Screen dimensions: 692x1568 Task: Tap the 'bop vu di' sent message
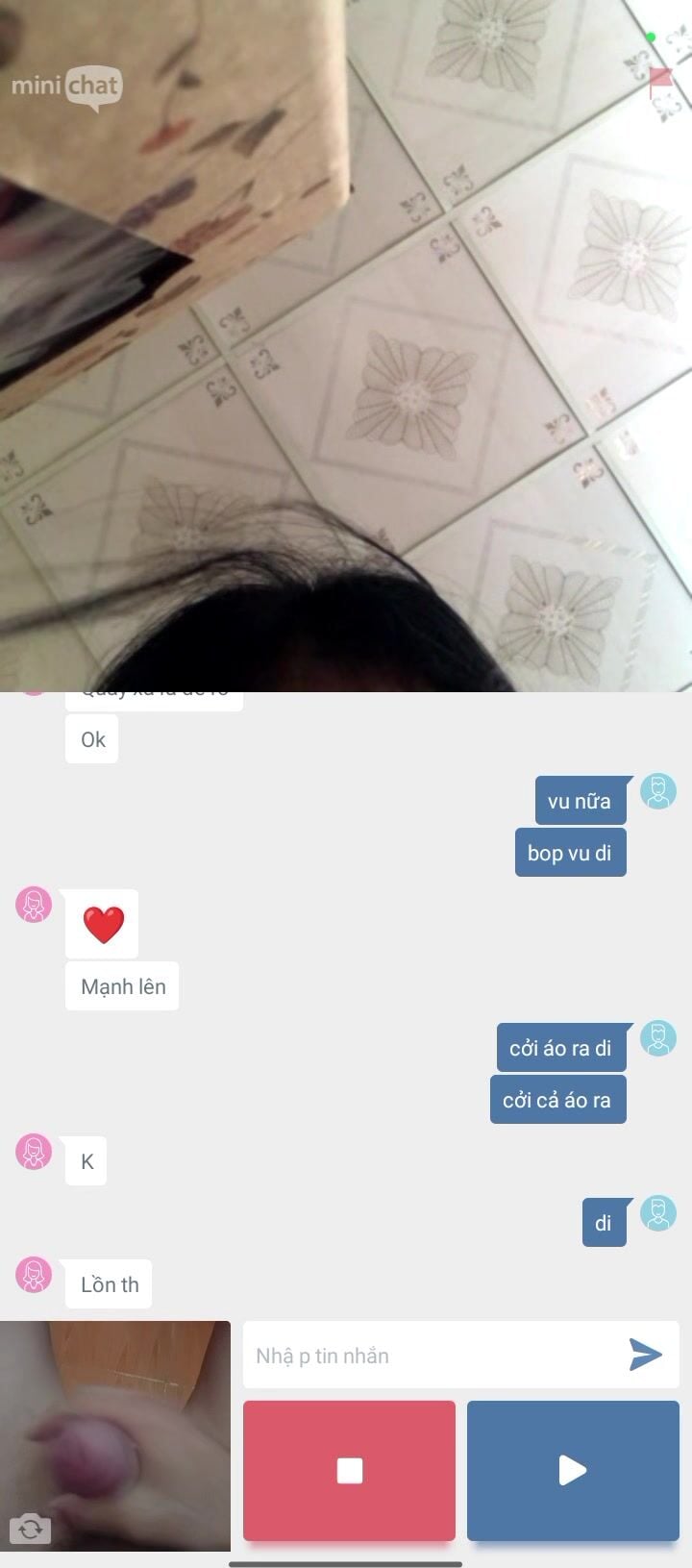(570, 852)
